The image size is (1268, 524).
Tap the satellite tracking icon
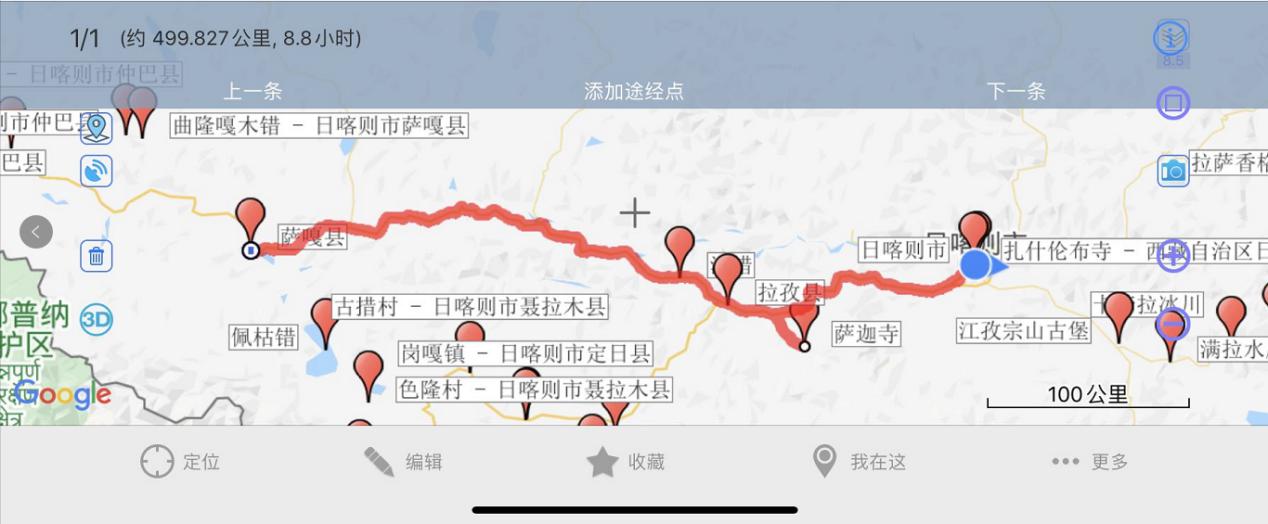click(96, 171)
